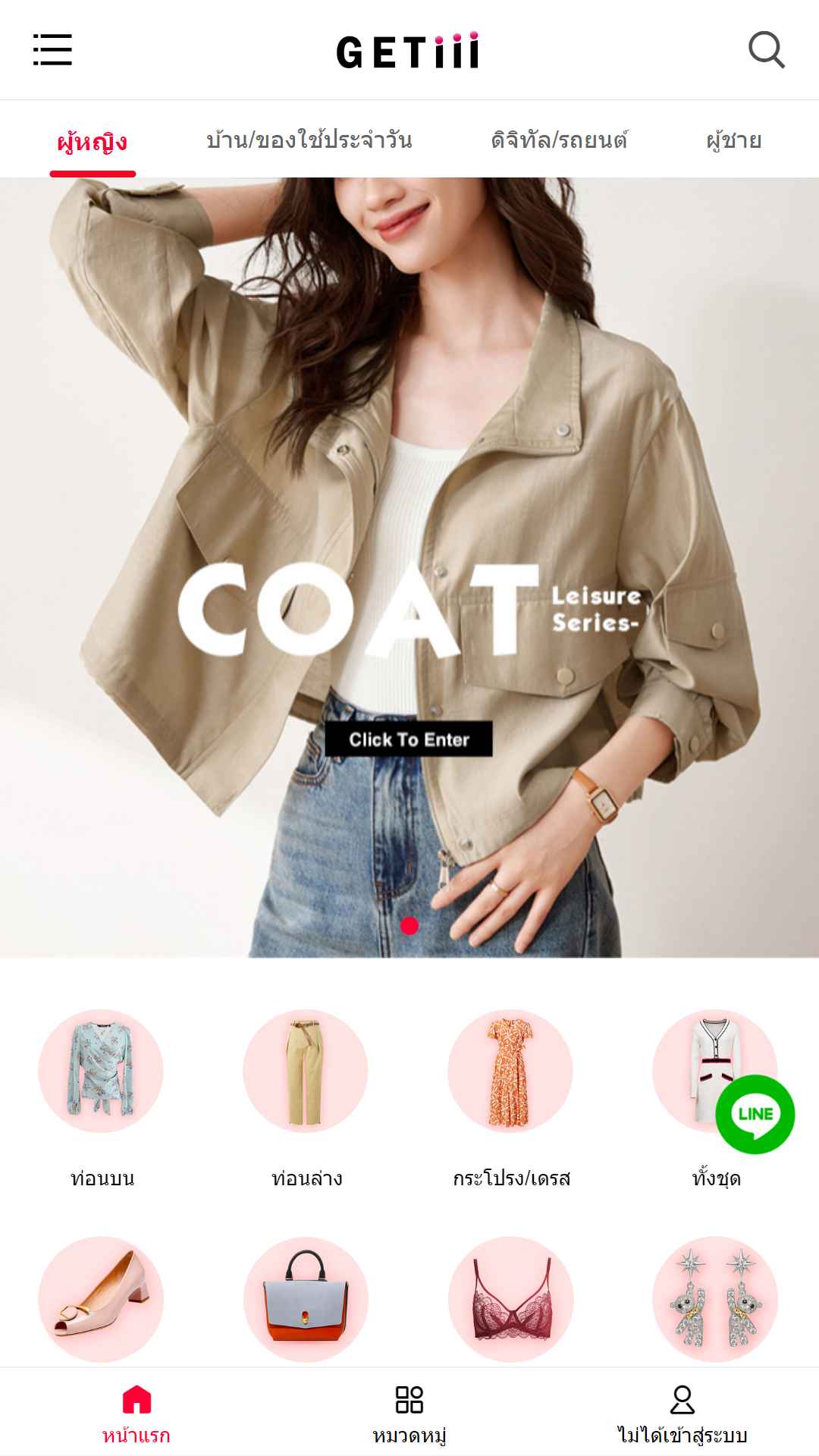Switch to ดิจิทัล/รถยนต์ tab

click(560, 141)
